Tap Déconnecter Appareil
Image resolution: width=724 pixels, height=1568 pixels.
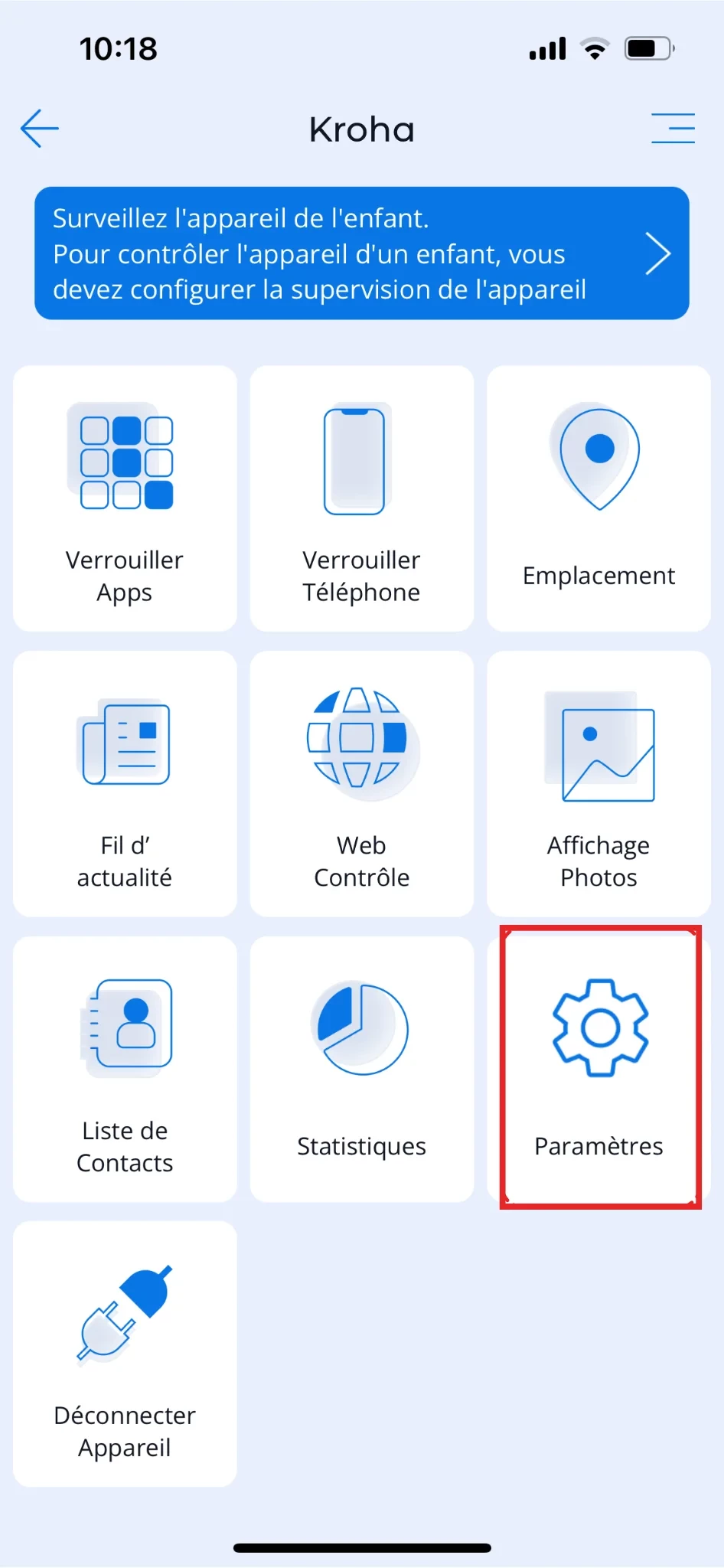point(125,1354)
